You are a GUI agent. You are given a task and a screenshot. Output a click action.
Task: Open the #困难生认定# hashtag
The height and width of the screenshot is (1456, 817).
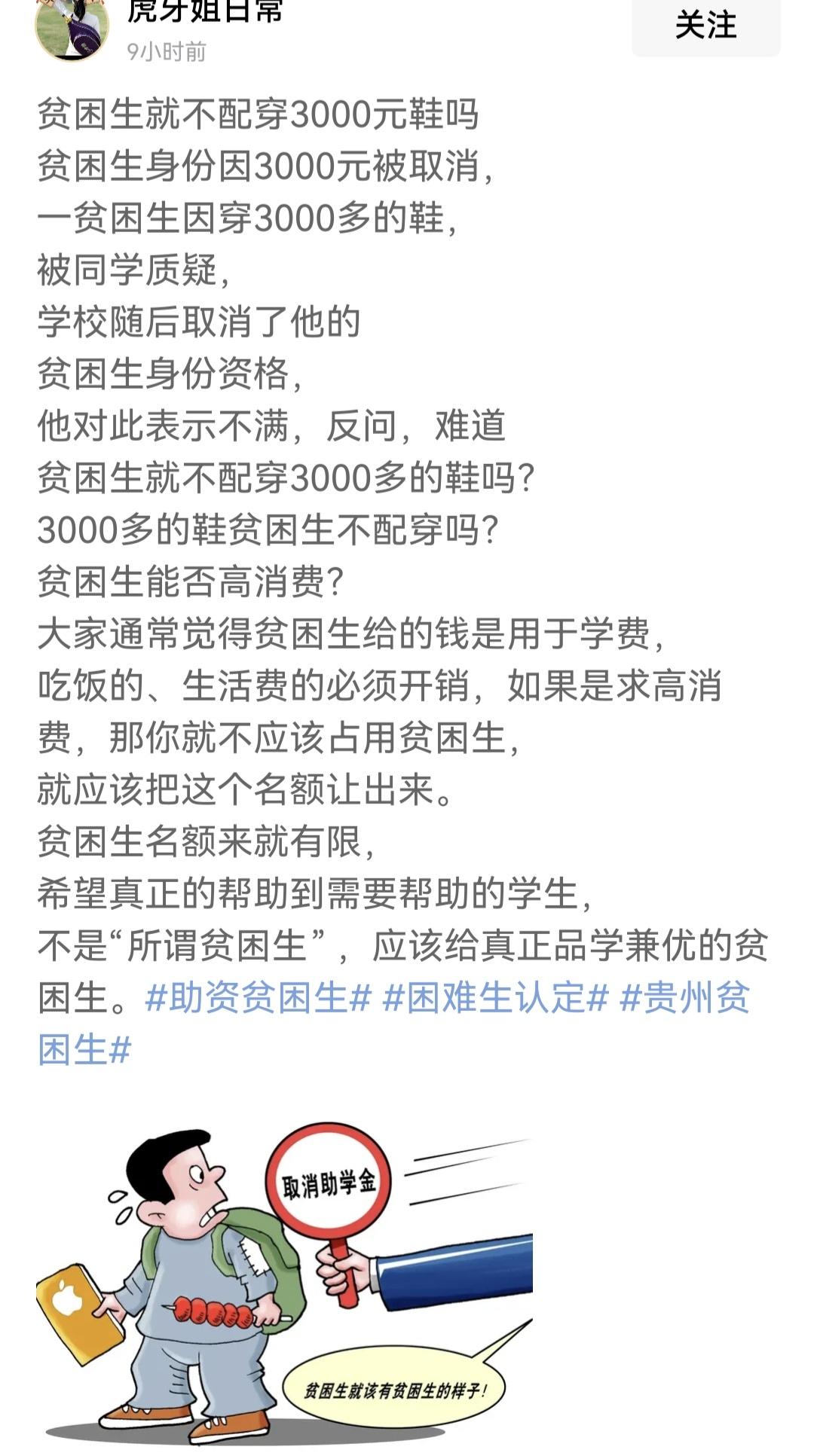pos(494,997)
